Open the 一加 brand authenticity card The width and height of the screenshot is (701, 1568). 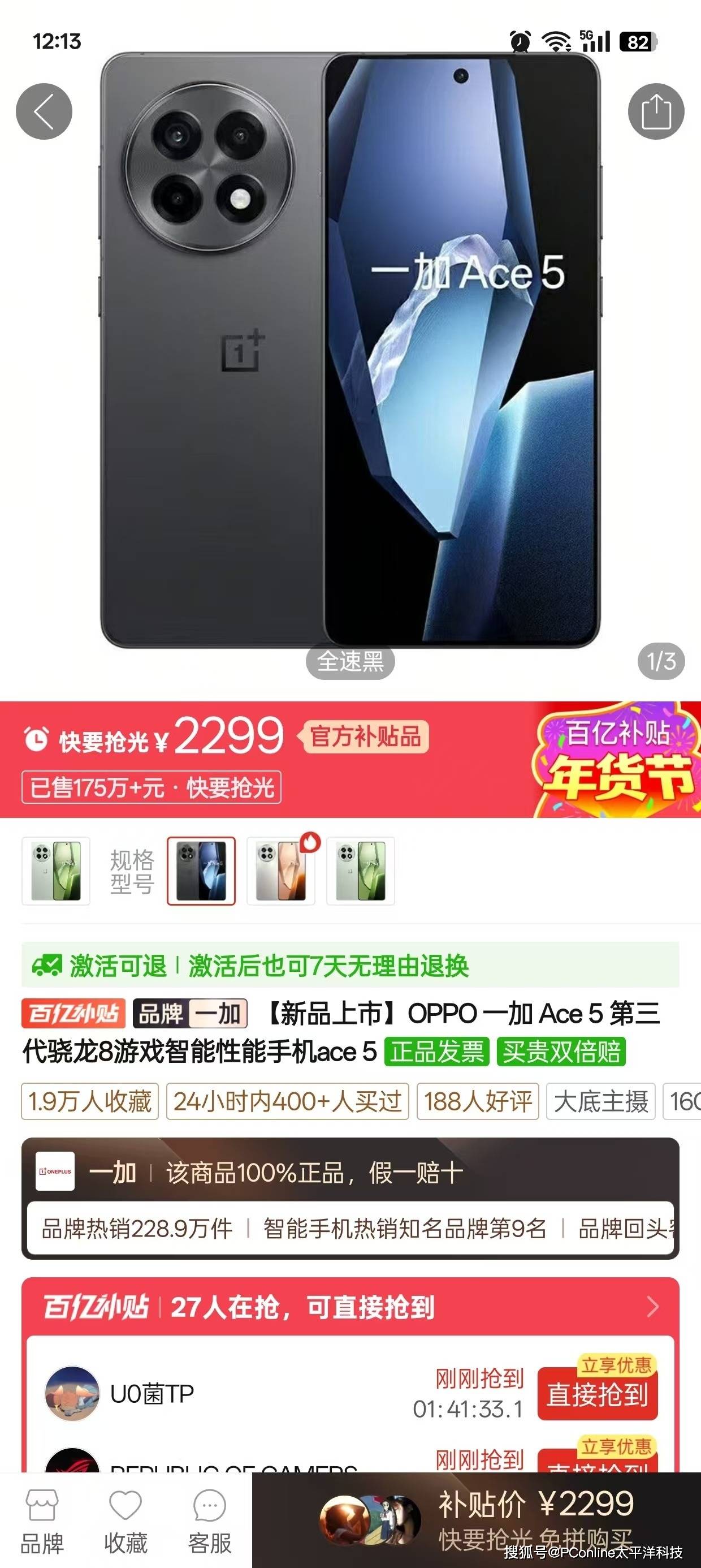350,1197
